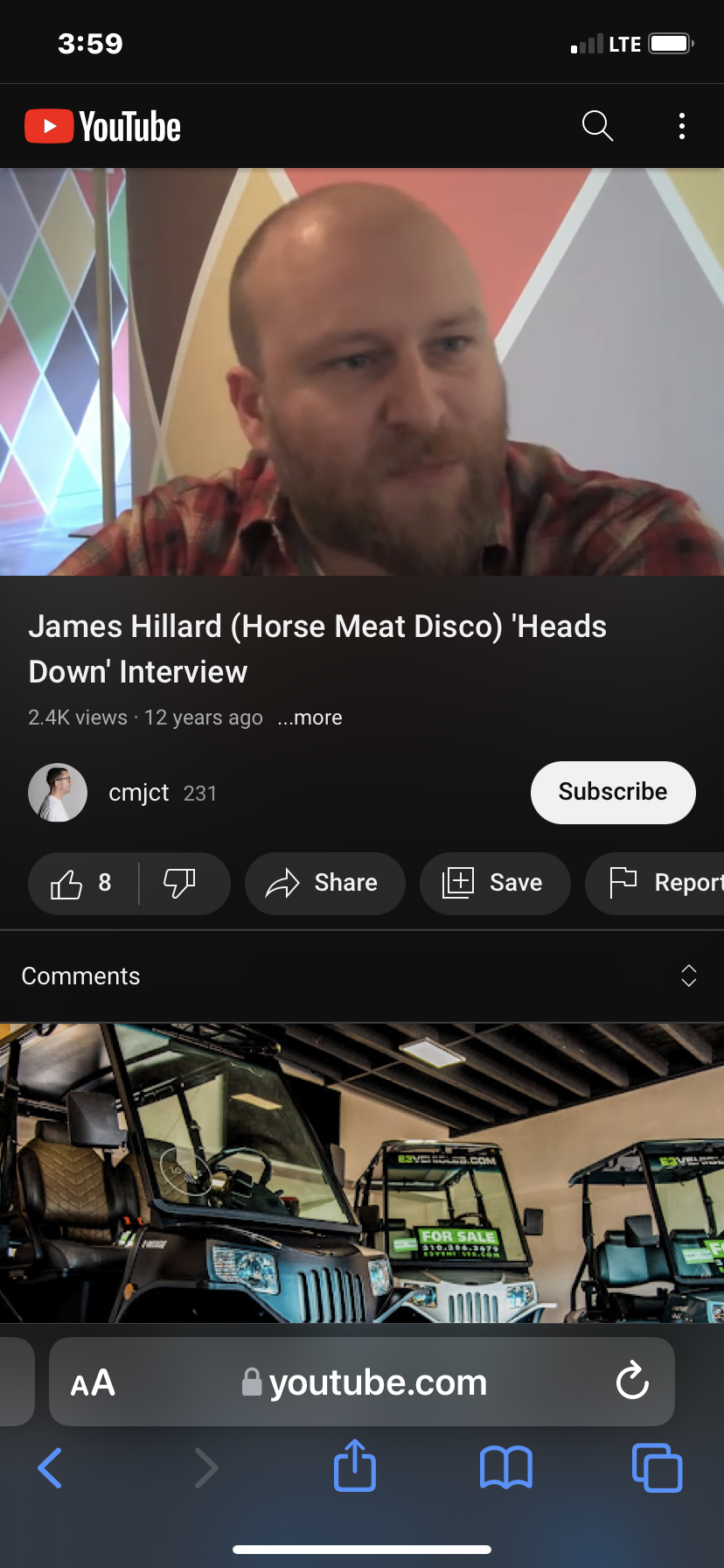Tap the video player to show controls
This screenshot has height=1568, width=724.
point(362,372)
